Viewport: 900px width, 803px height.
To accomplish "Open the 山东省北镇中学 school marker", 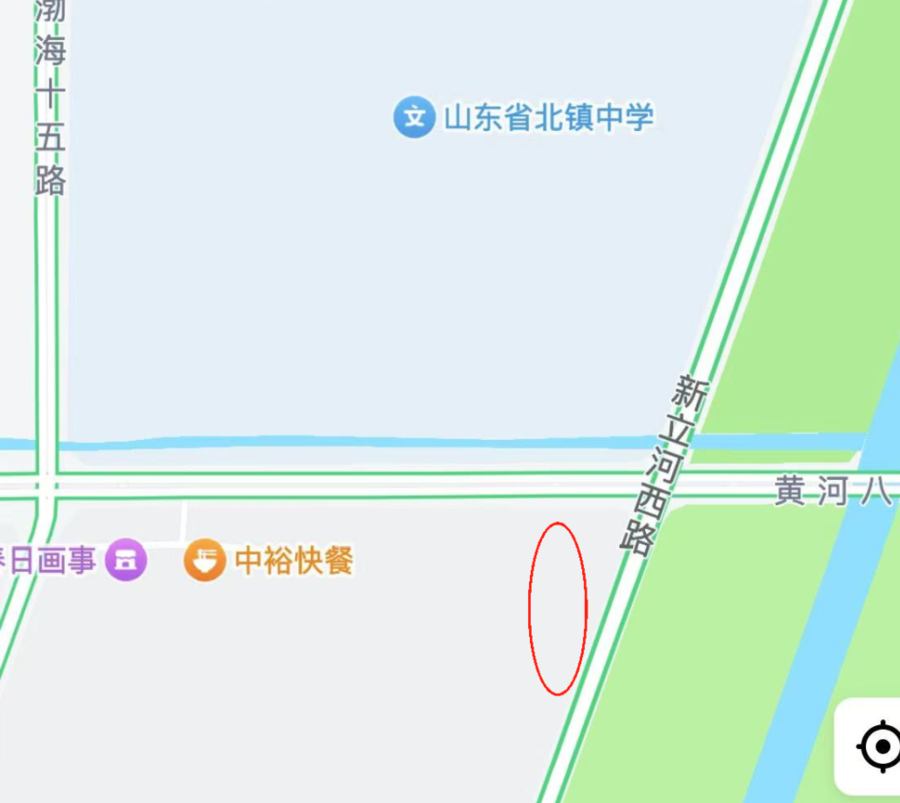I will click(x=414, y=118).
